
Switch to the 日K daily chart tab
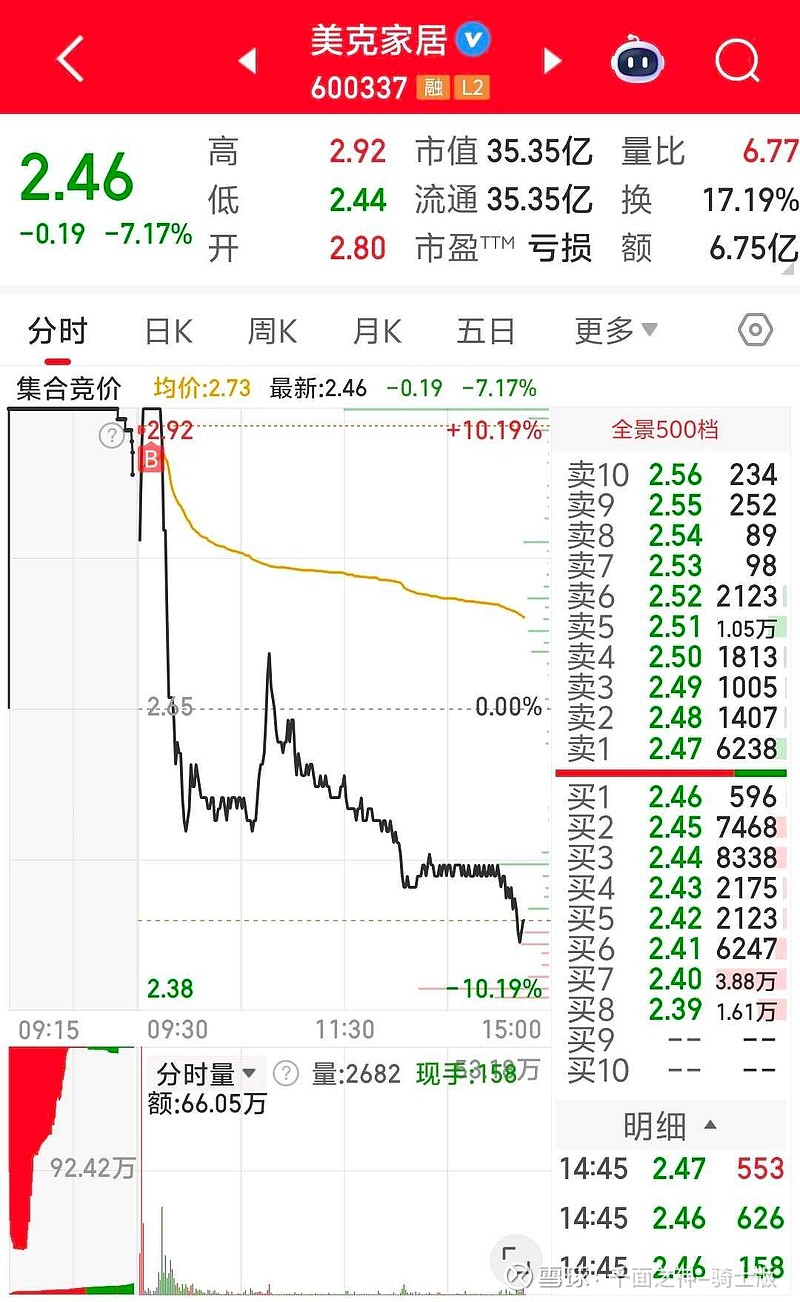tap(166, 329)
